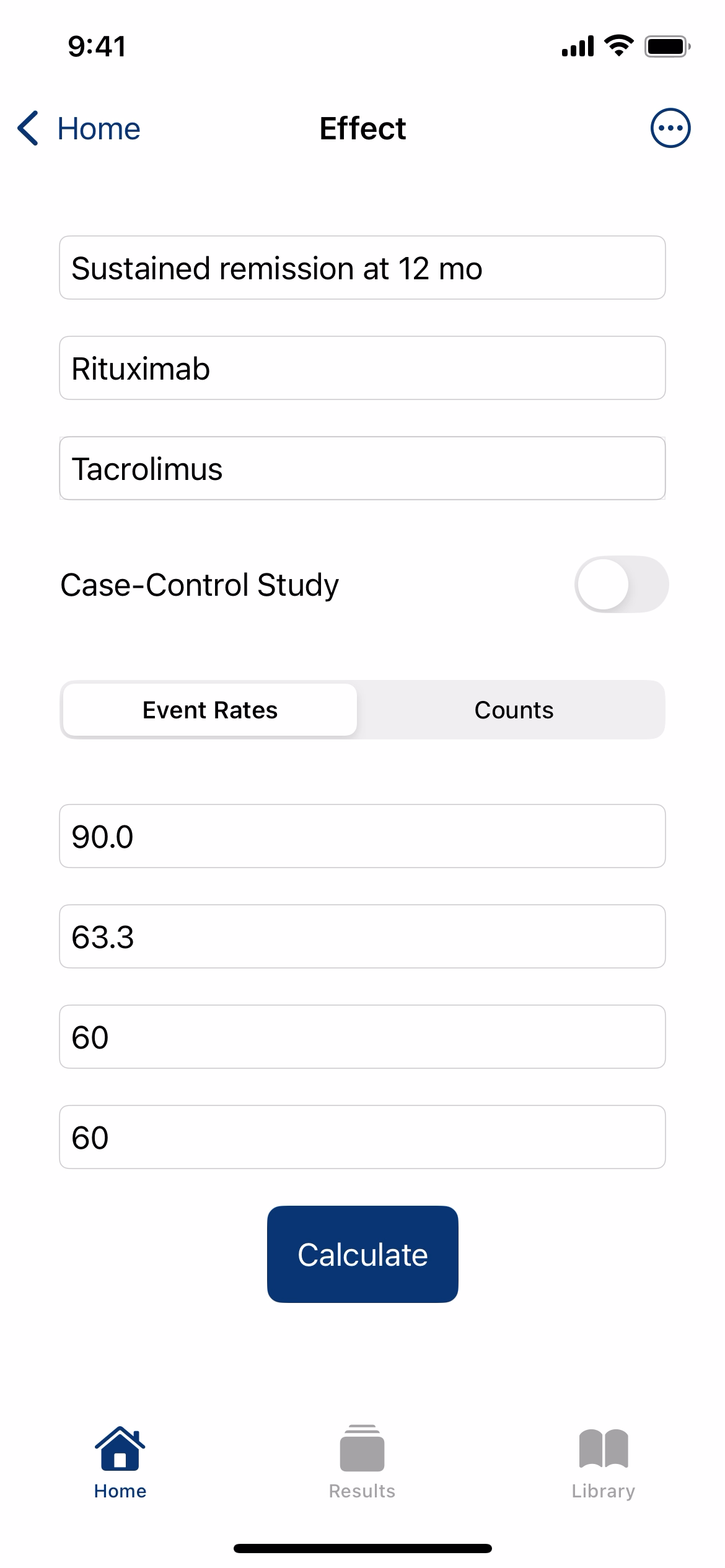
Task: Open the Home tab in bottom bar
Action: 120,1462
